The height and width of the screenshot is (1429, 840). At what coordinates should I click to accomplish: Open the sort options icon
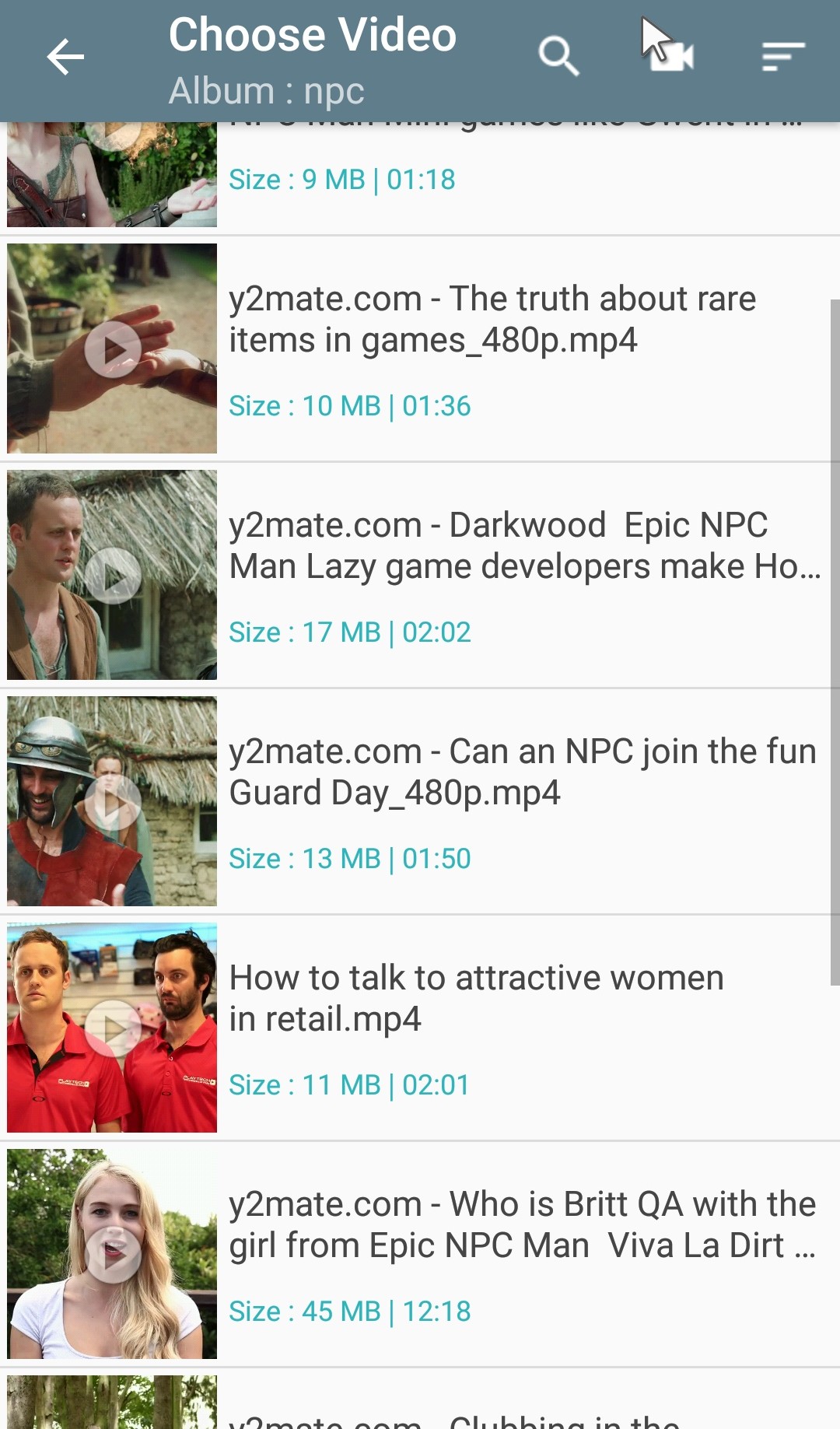click(782, 57)
